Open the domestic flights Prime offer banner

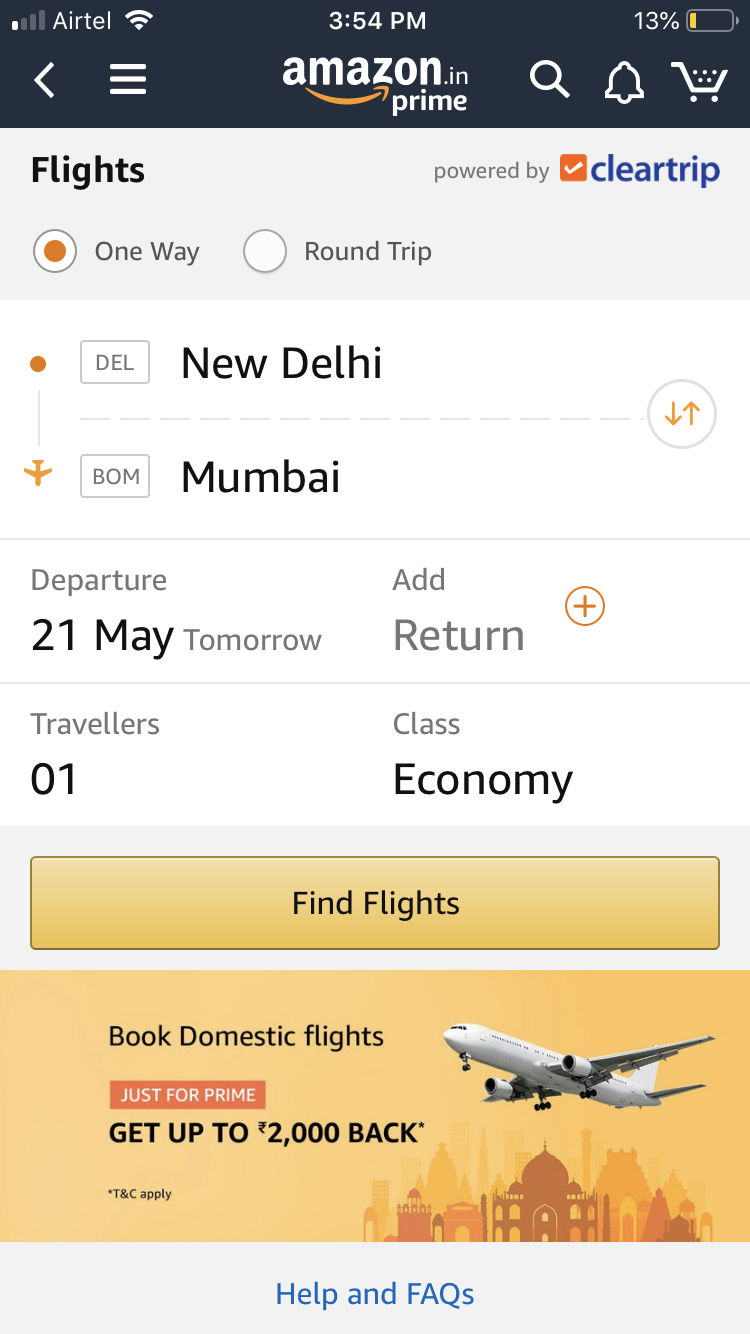pos(375,1106)
